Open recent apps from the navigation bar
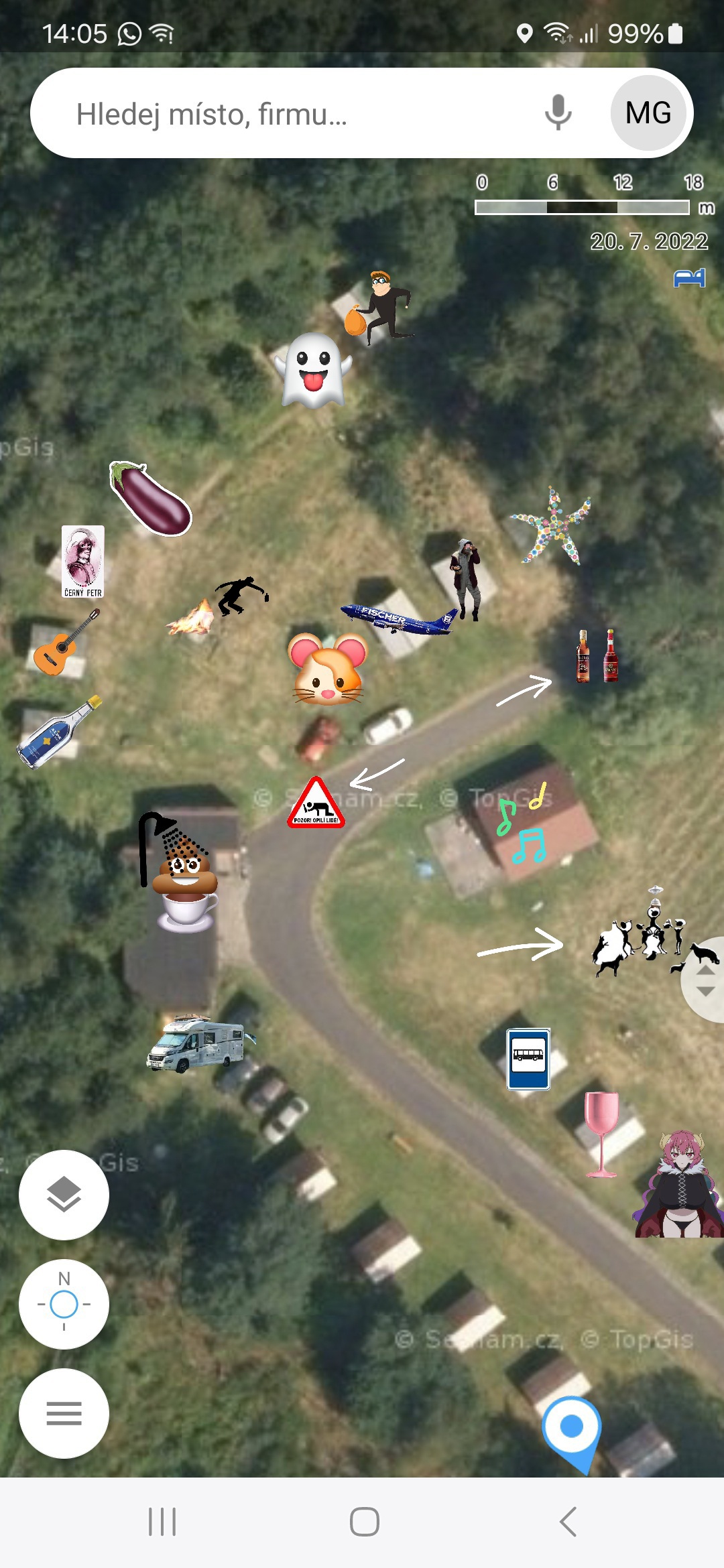Viewport: 724px width, 1568px height. pos(162,1522)
